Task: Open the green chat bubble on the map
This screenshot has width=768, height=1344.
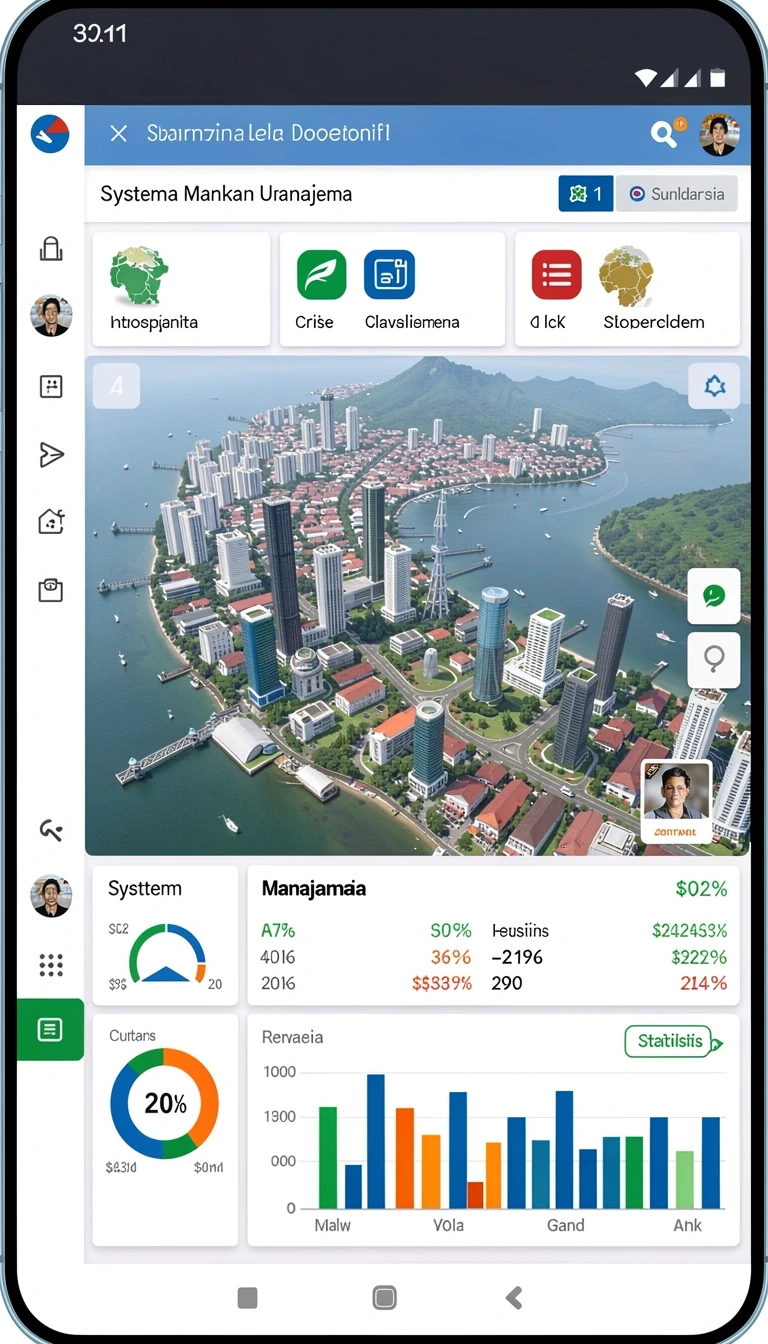Action: [714, 597]
